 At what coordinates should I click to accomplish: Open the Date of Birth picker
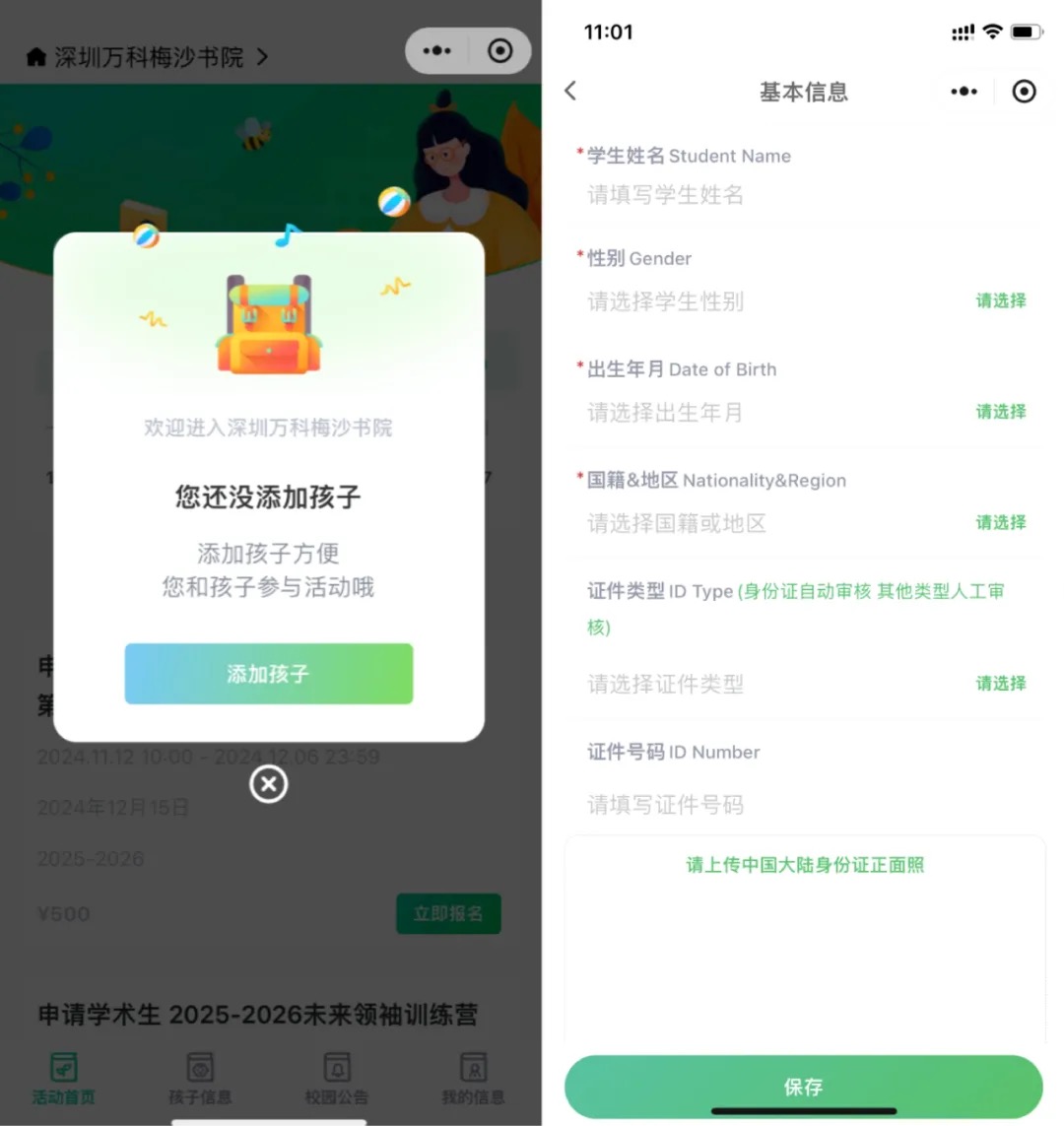click(1000, 412)
